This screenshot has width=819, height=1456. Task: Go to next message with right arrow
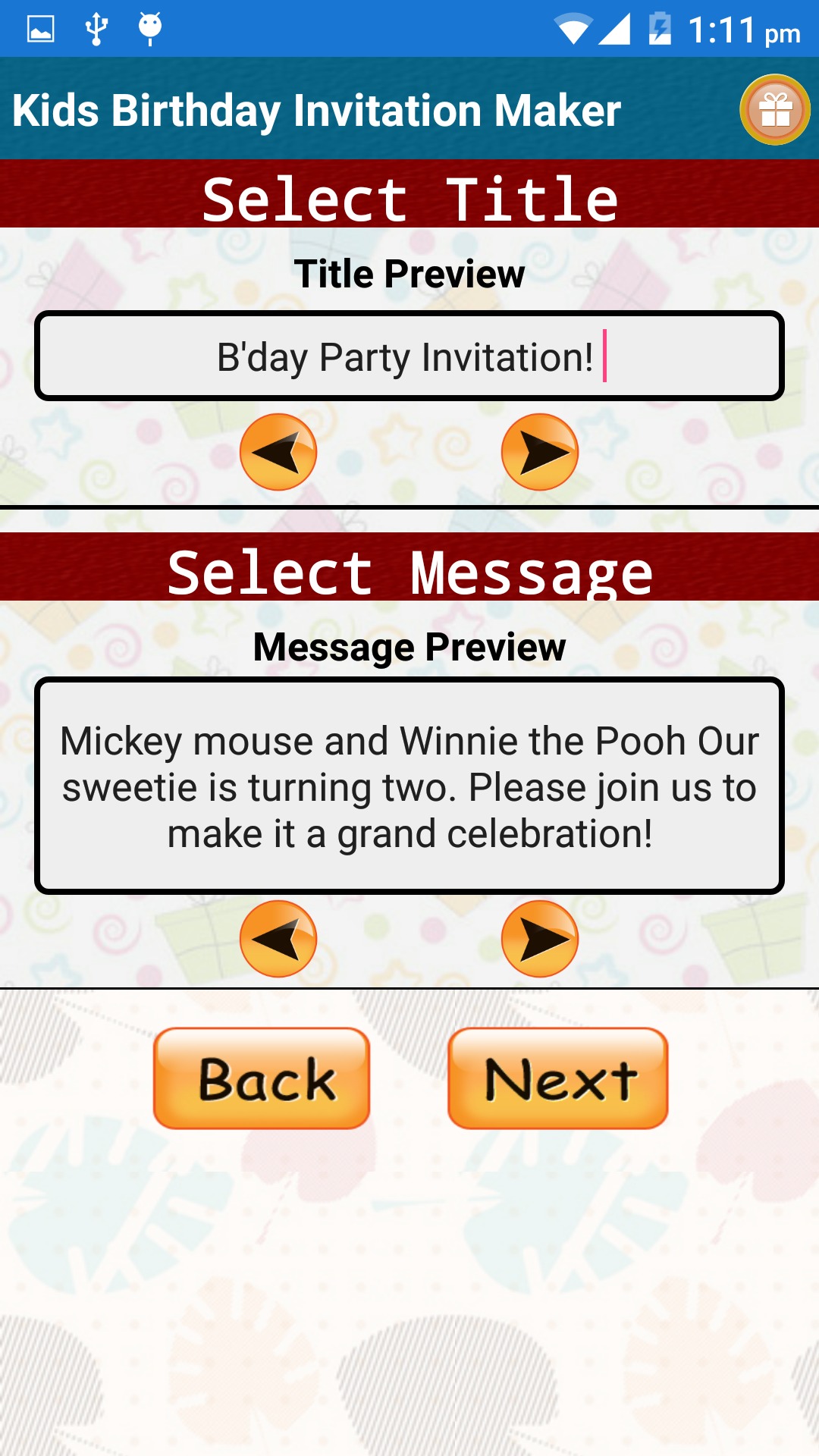pos(540,939)
